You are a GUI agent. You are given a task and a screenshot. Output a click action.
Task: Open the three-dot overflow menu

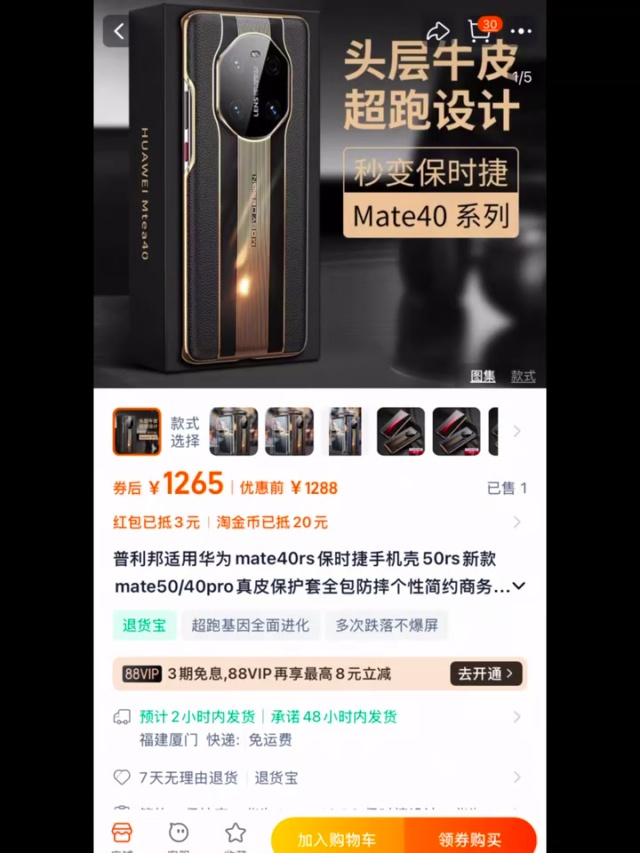(x=522, y=31)
